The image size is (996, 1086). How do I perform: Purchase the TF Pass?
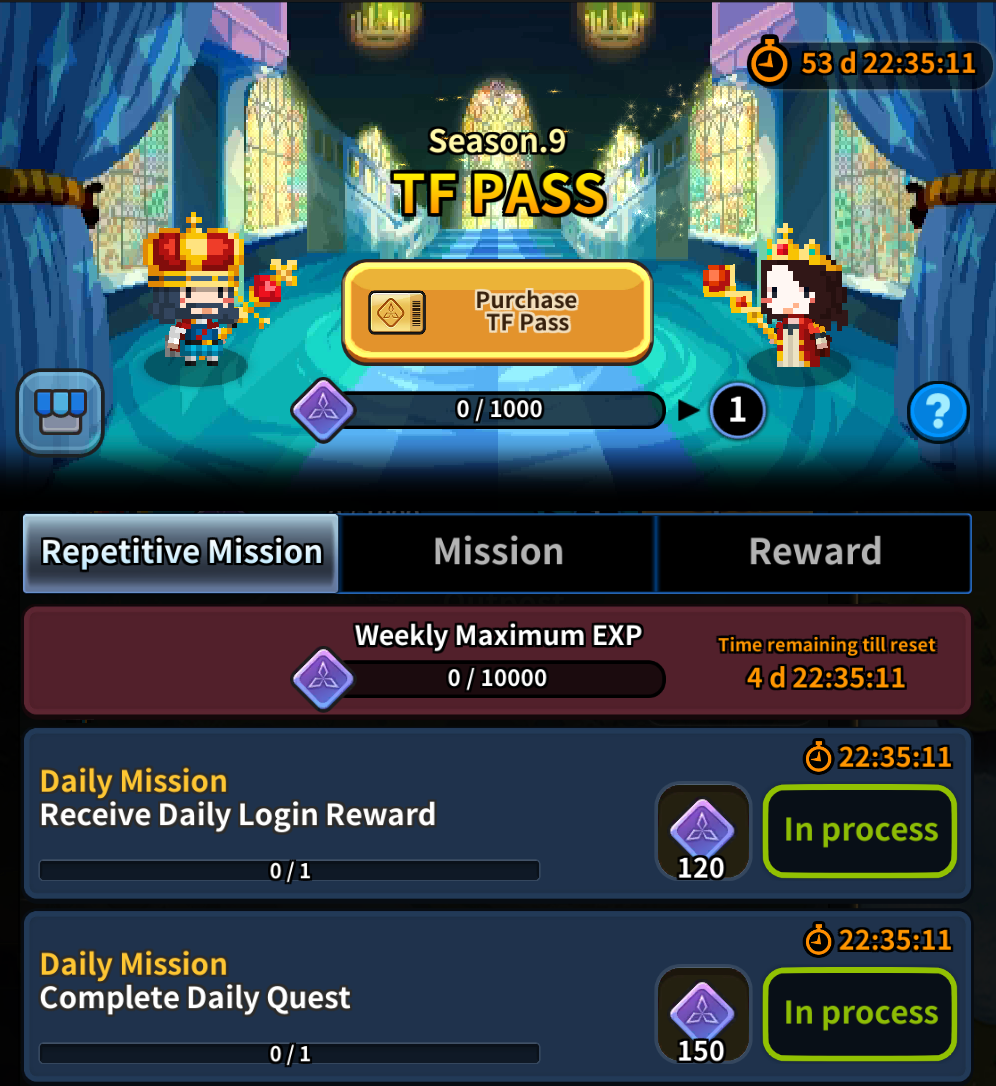tap(497, 311)
